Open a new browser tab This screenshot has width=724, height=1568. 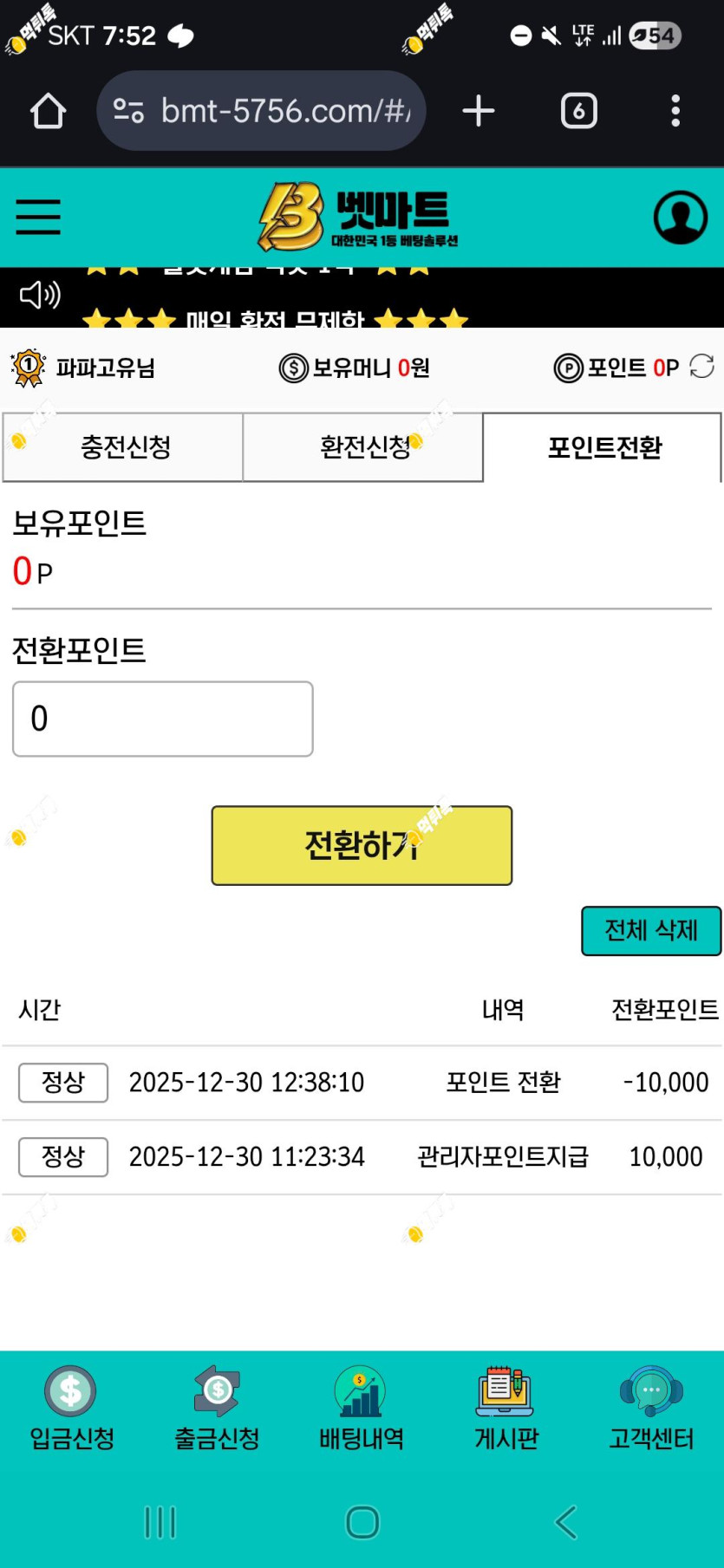coord(478,111)
